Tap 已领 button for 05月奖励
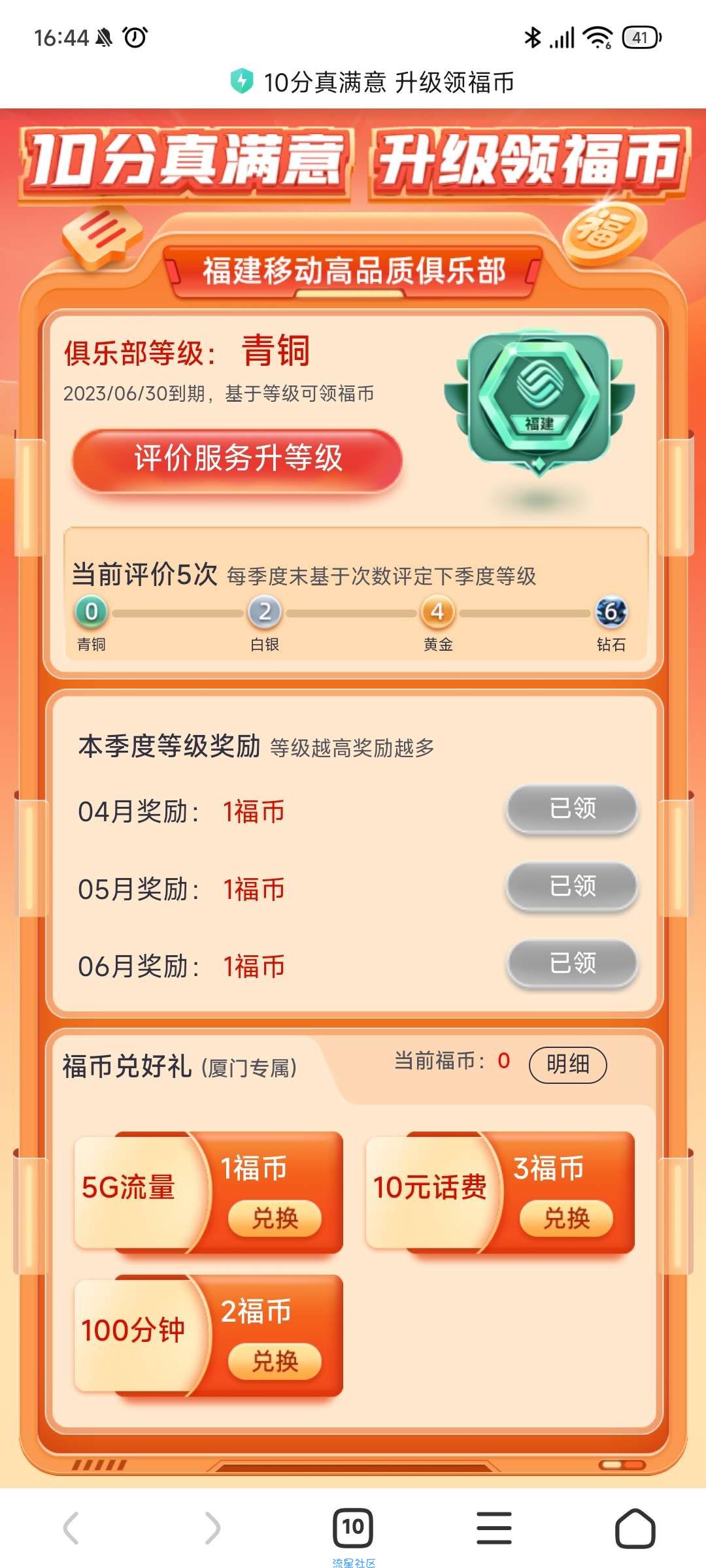This screenshot has width=706, height=1568. tap(572, 887)
